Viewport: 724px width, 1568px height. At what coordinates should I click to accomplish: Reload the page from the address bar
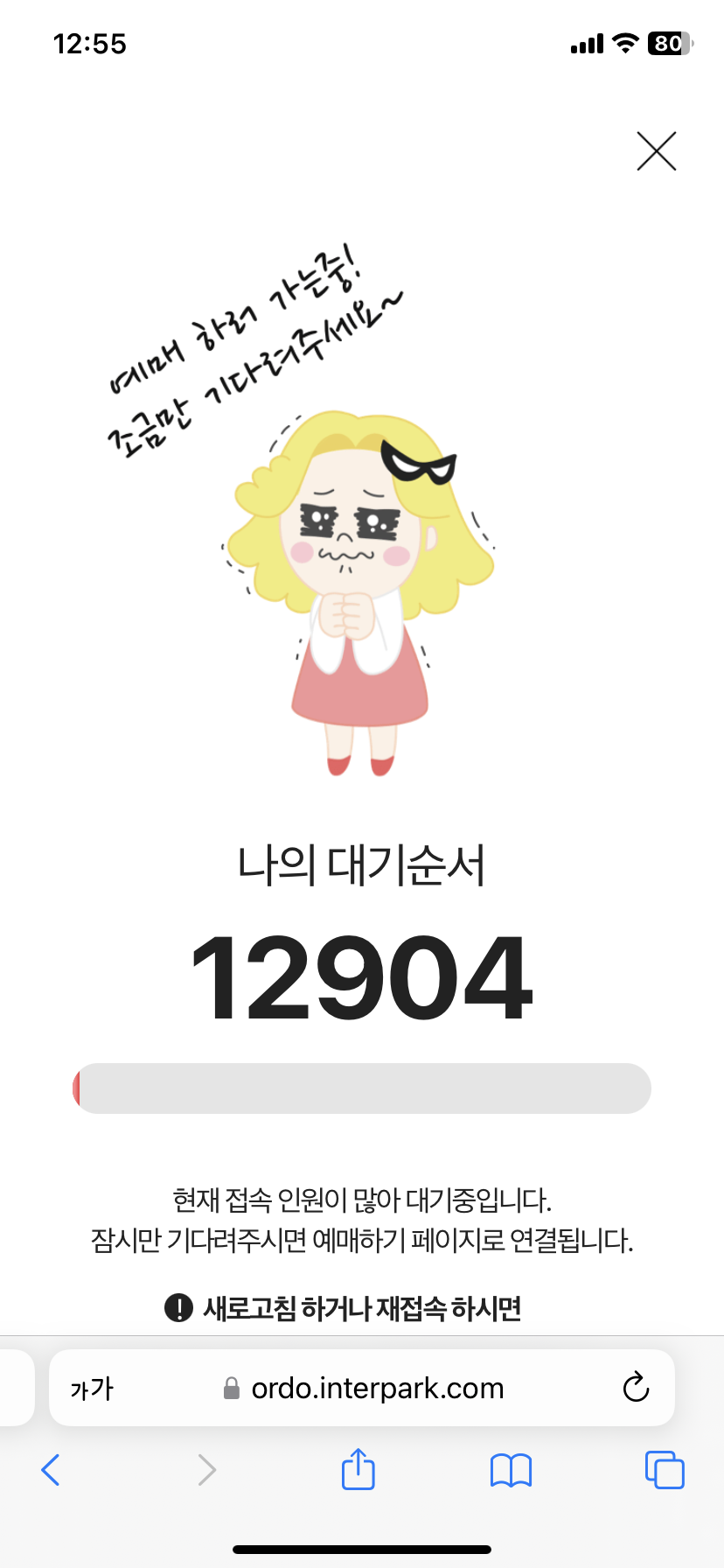pyautogui.click(x=636, y=1387)
